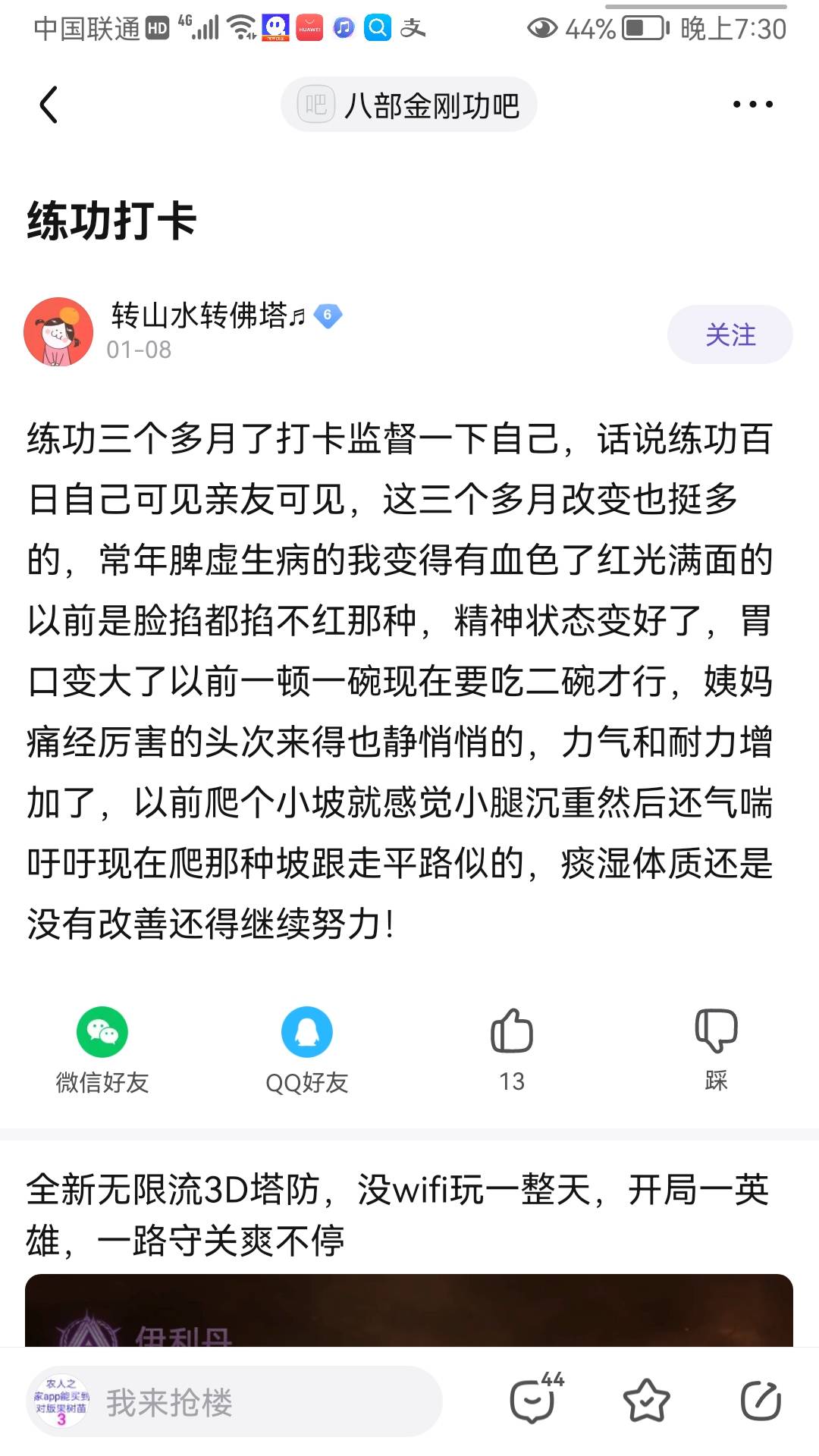Share post to QQ好友
Image resolution: width=819 pixels, height=1456 pixels.
307,1050
